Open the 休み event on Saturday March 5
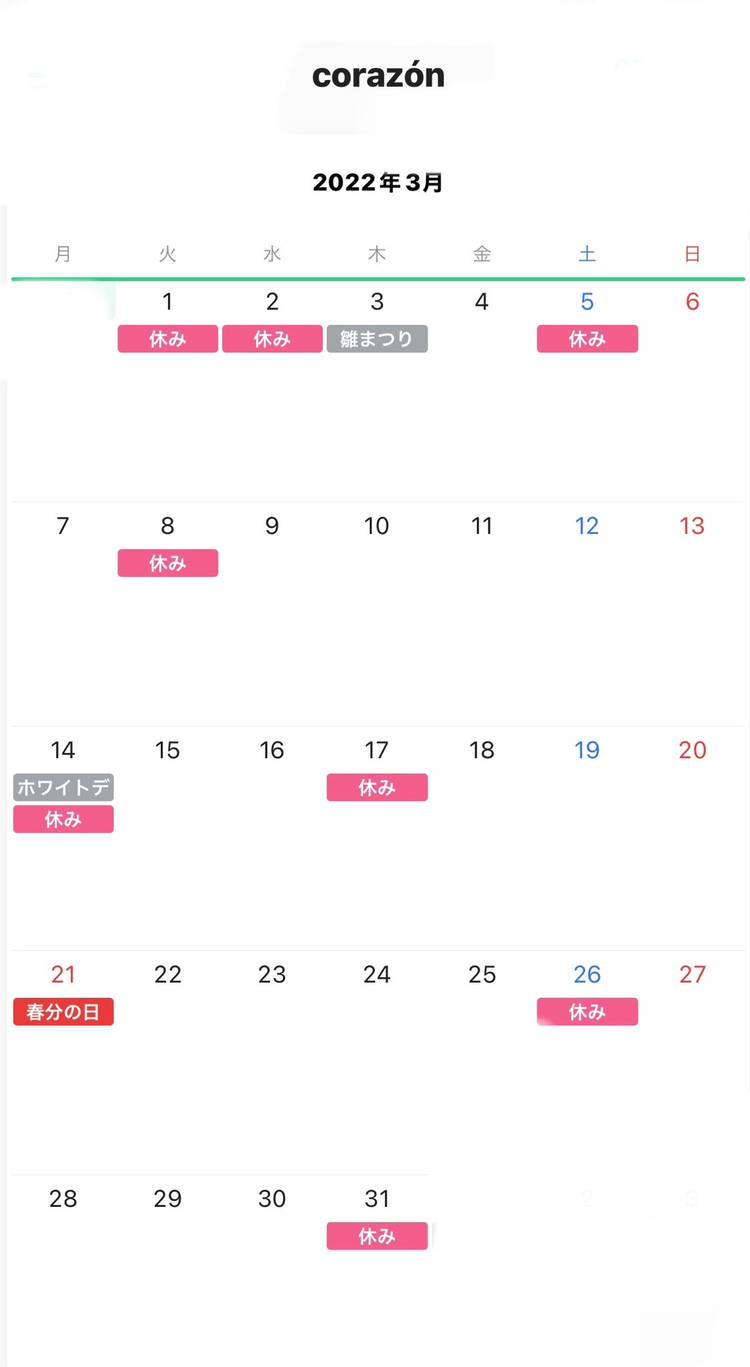The width and height of the screenshot is (750, 1367). pos(587,339)
